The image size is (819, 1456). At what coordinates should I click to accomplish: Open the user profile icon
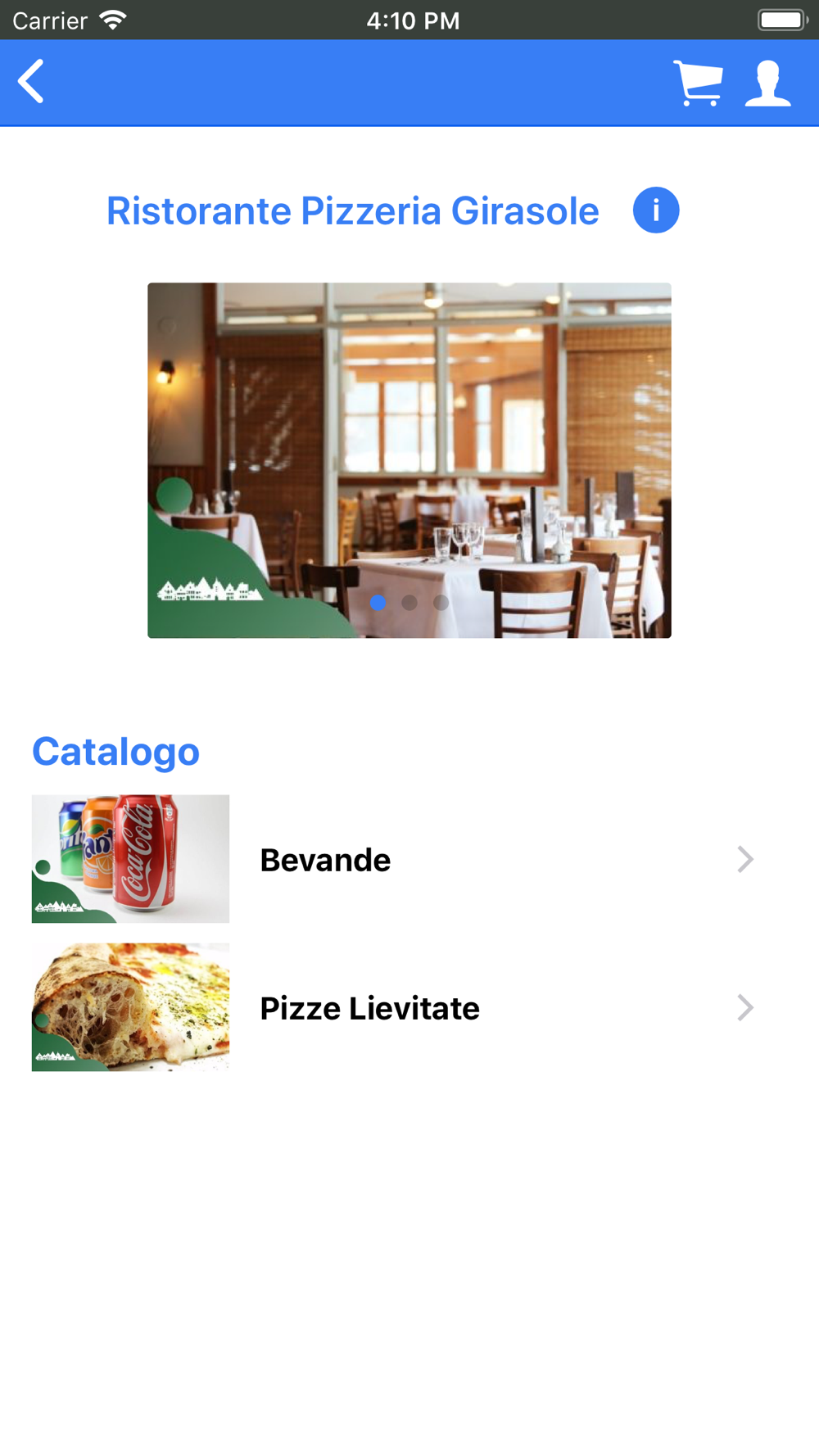pyautogui.click(x=767, y=83)
